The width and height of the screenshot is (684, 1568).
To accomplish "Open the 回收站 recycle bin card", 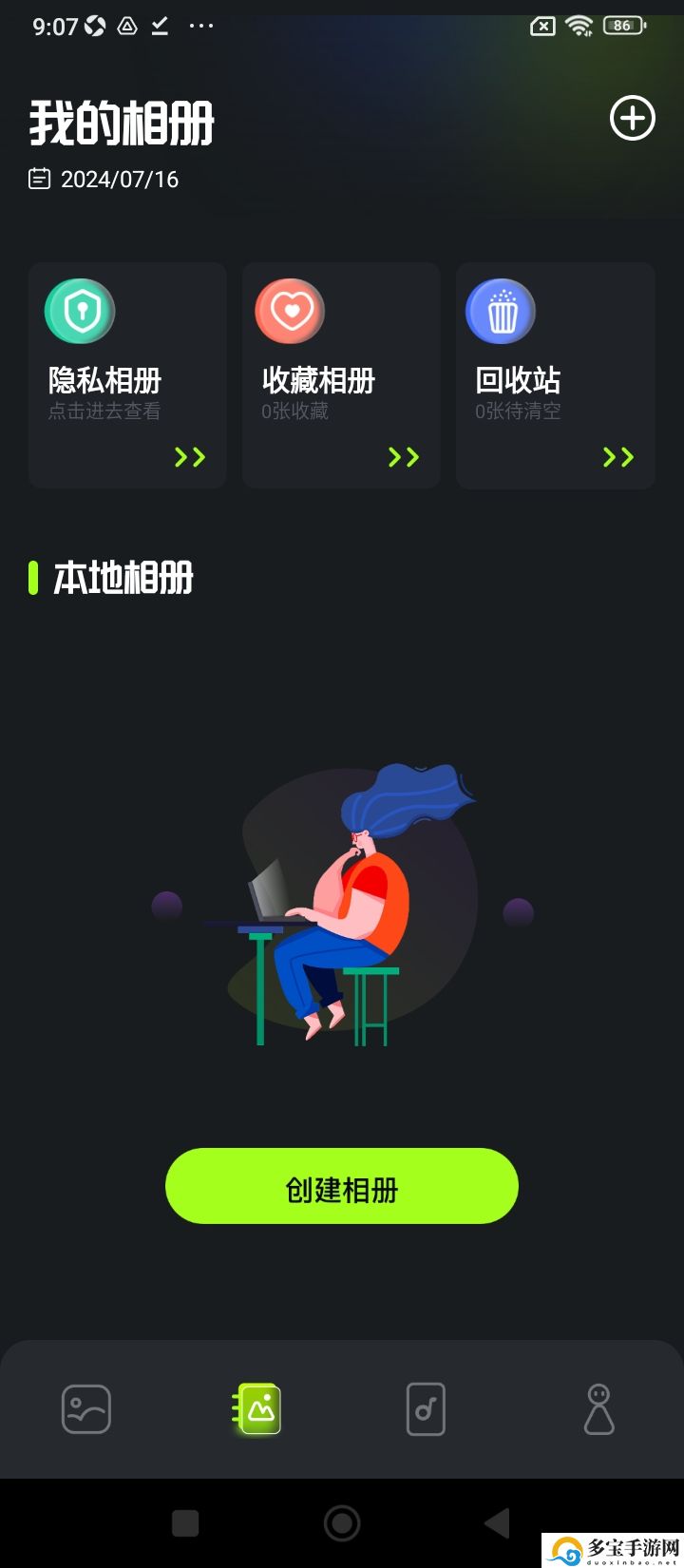I will point(555,375).
